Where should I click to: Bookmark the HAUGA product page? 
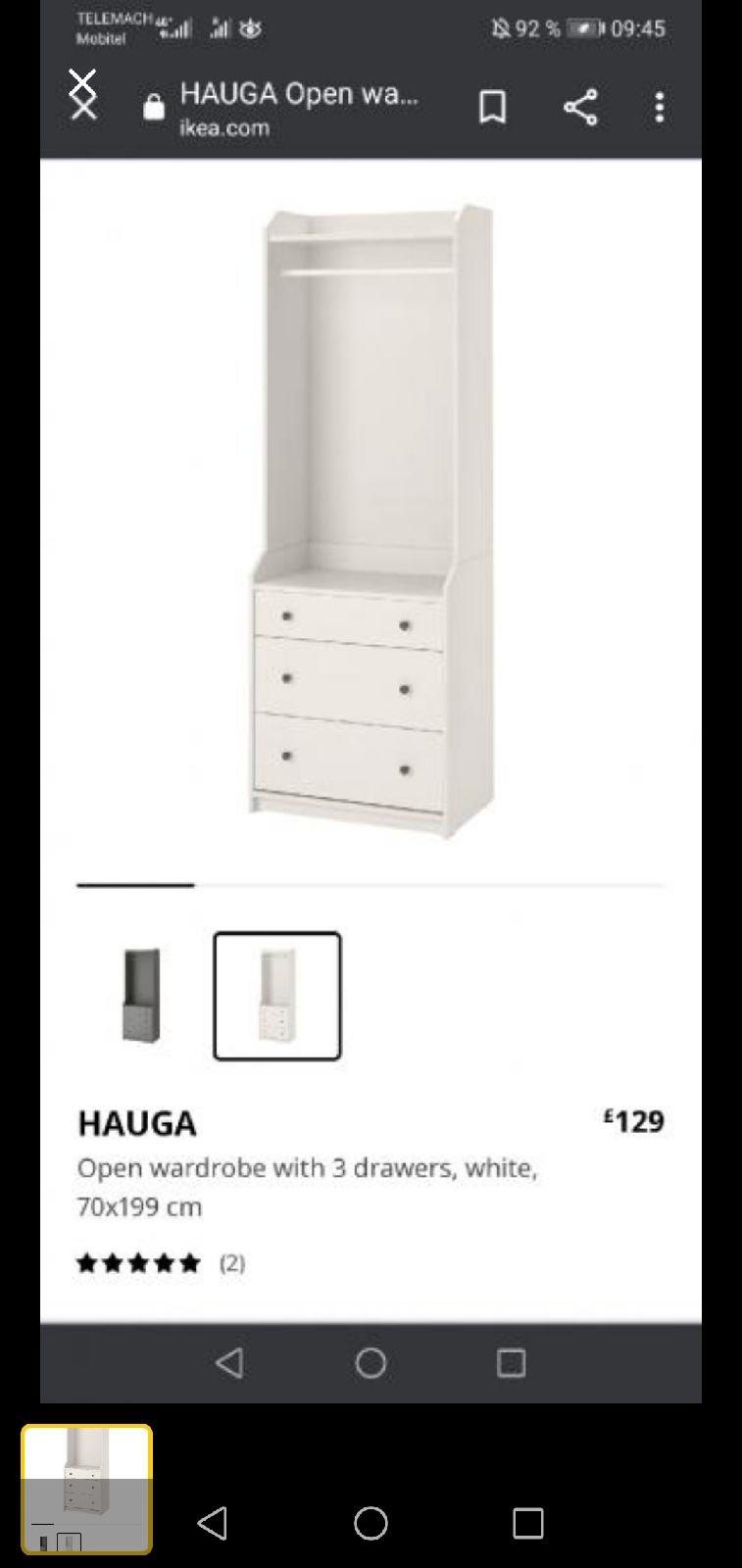pyautogui.click(x=493, y=107)
